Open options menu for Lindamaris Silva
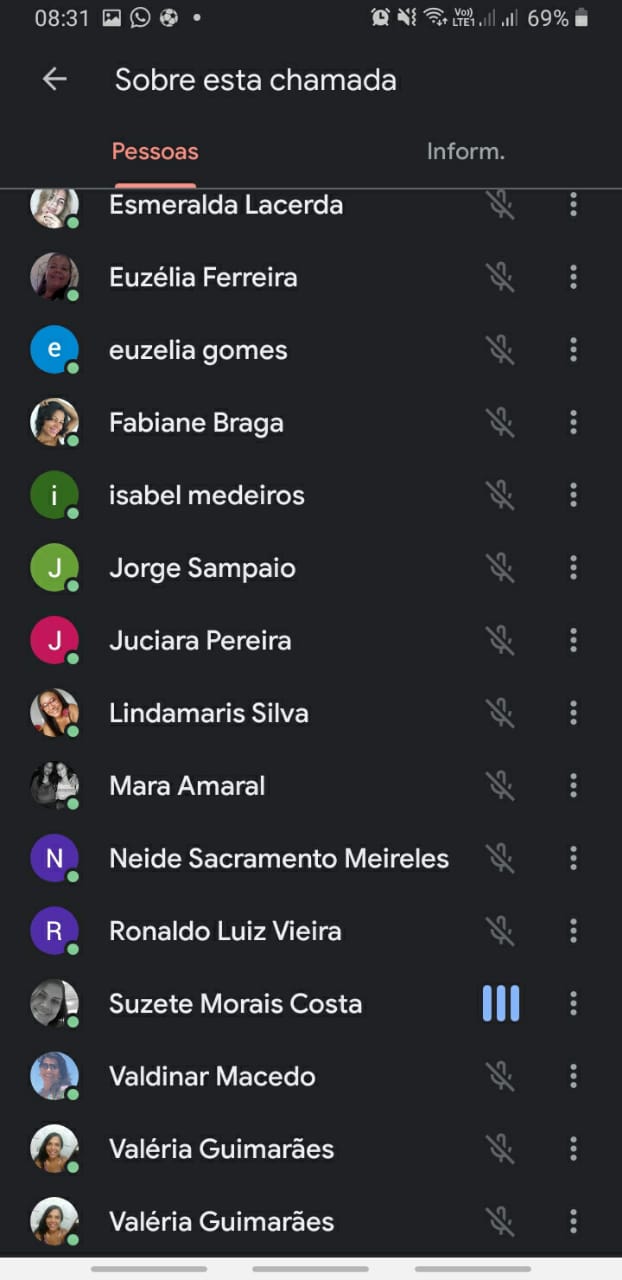The height and width of the screenshot is (1280, 622). (x=573, y=713)
